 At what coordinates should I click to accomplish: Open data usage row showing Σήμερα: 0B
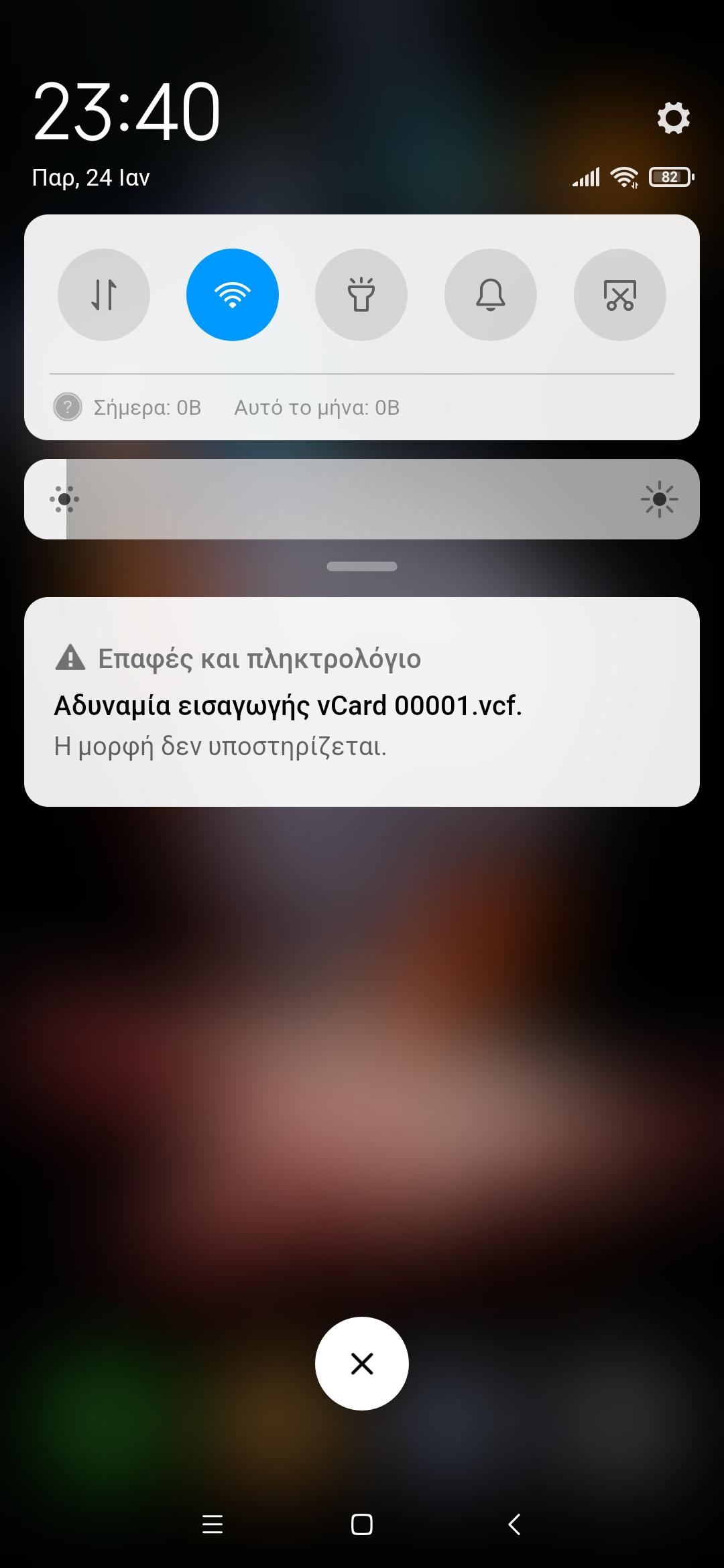(x=147, y=407)
